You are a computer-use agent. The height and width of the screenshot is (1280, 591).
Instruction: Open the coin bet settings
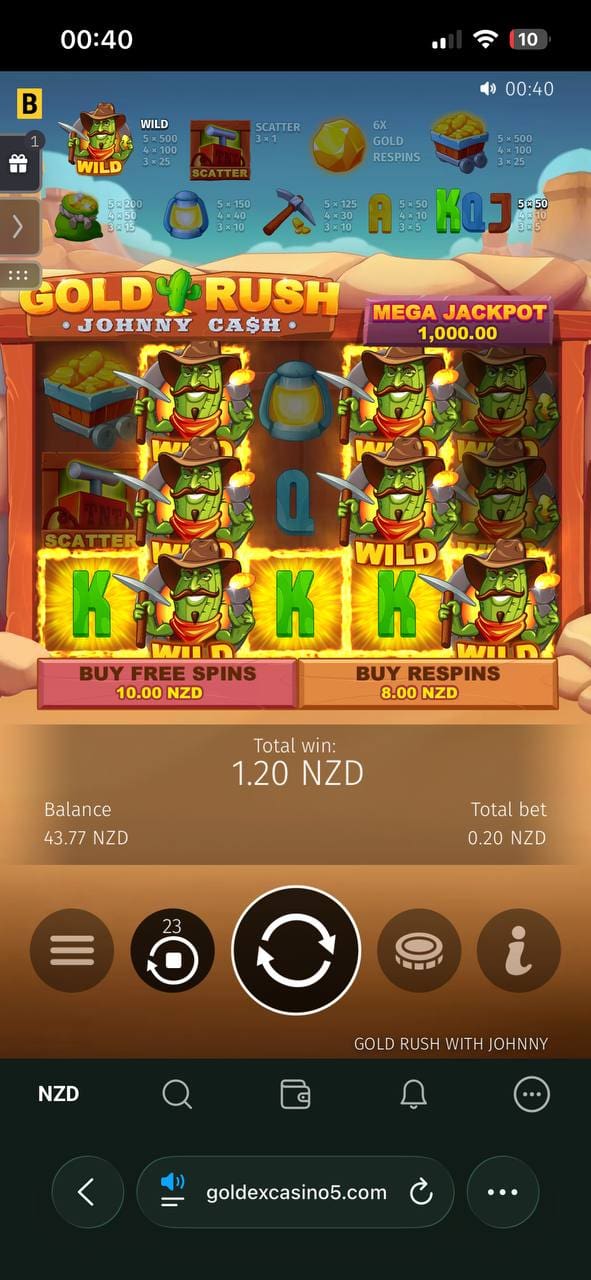point(419,951)
